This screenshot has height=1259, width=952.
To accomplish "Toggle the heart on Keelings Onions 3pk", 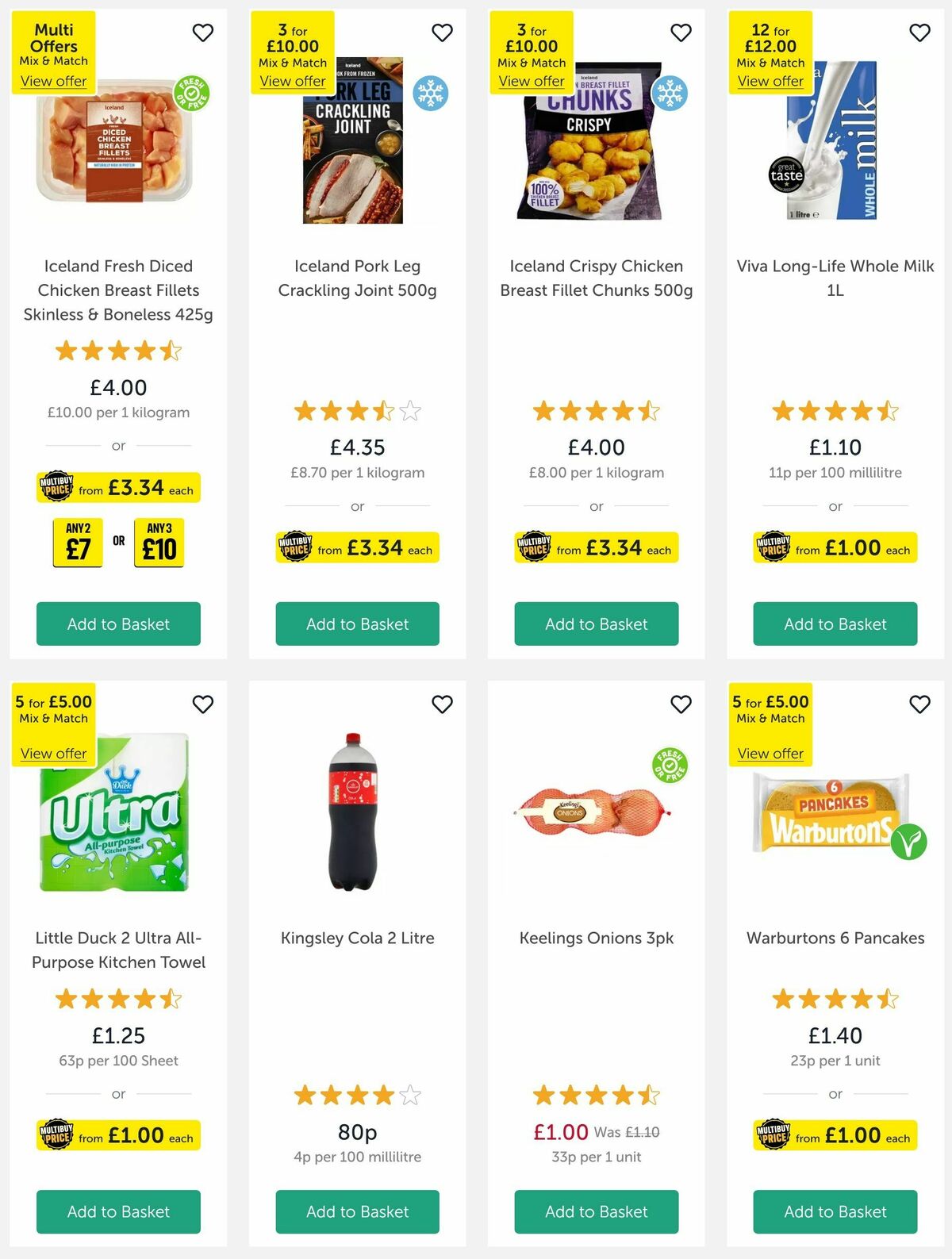I will coord(681,704).
